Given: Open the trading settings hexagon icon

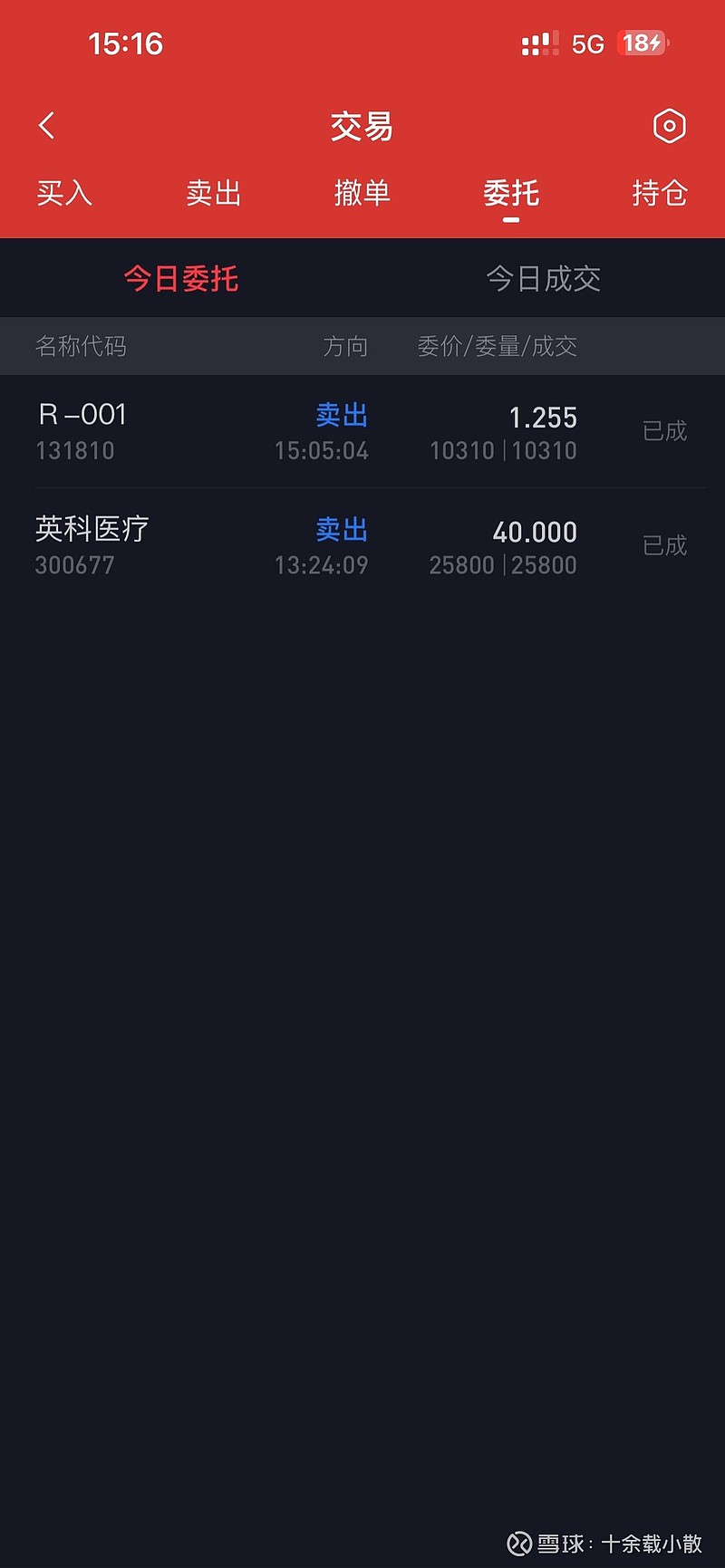Looking at the screenshot, I should point(669,126).
